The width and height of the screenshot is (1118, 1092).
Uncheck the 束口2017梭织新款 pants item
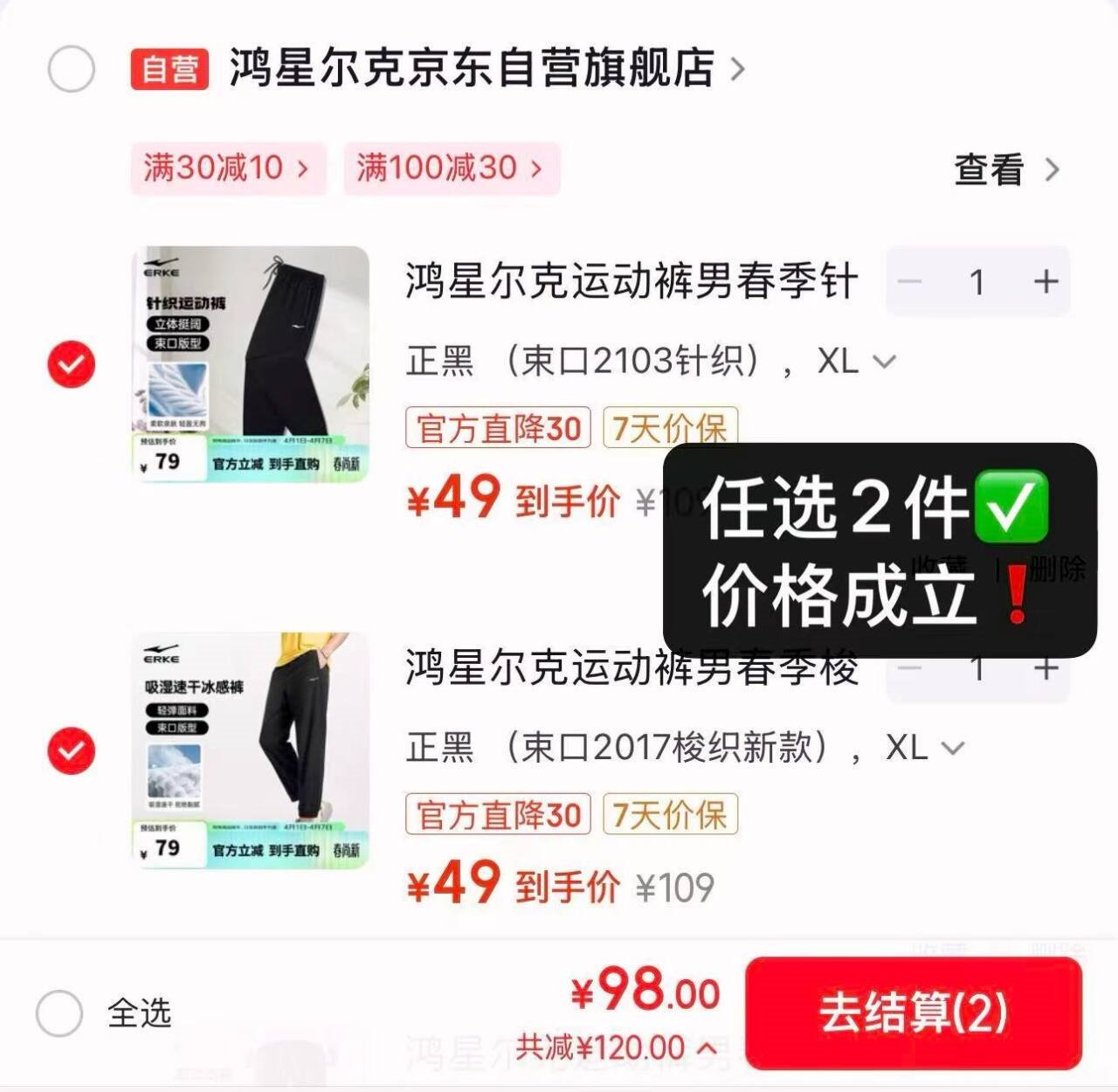[71, 750]
